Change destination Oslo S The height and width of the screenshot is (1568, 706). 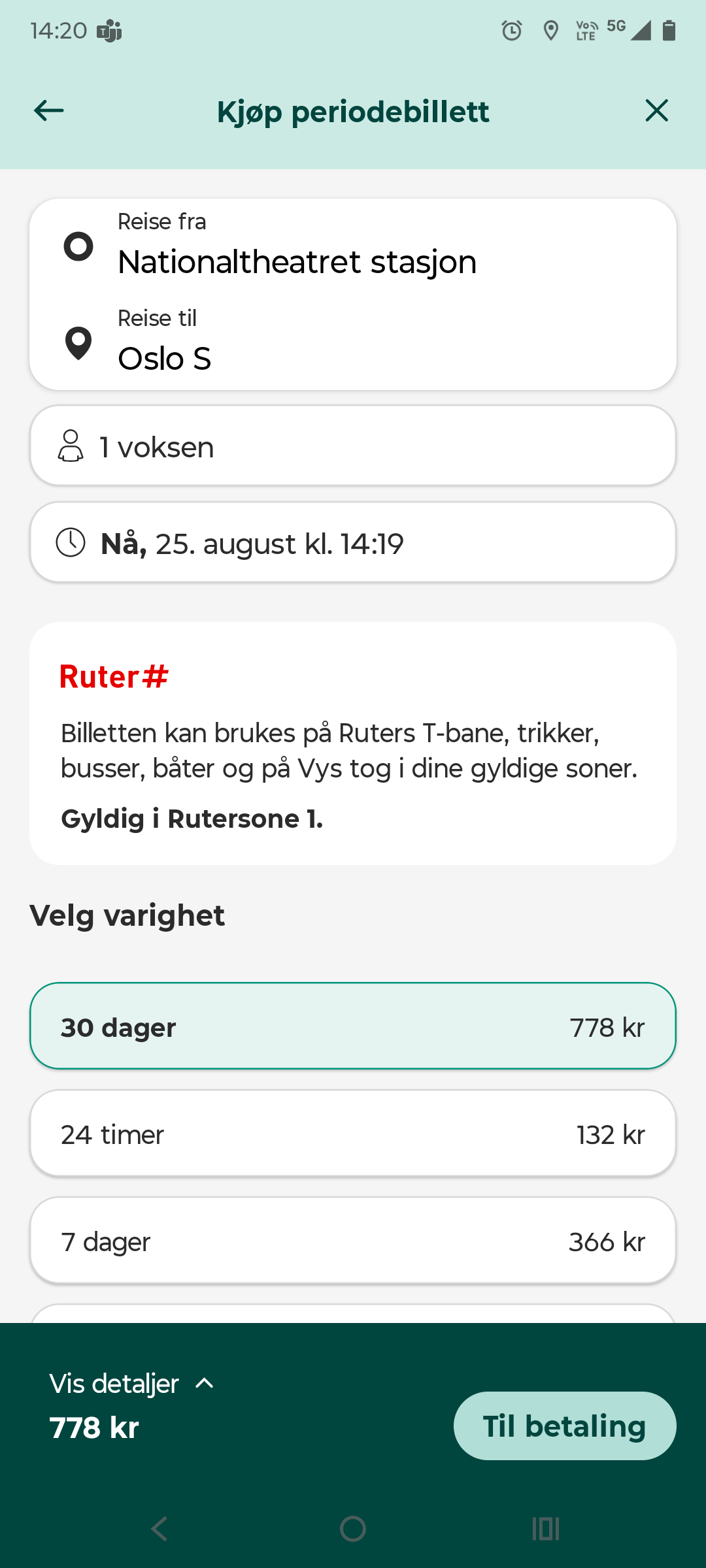(353, 343)
